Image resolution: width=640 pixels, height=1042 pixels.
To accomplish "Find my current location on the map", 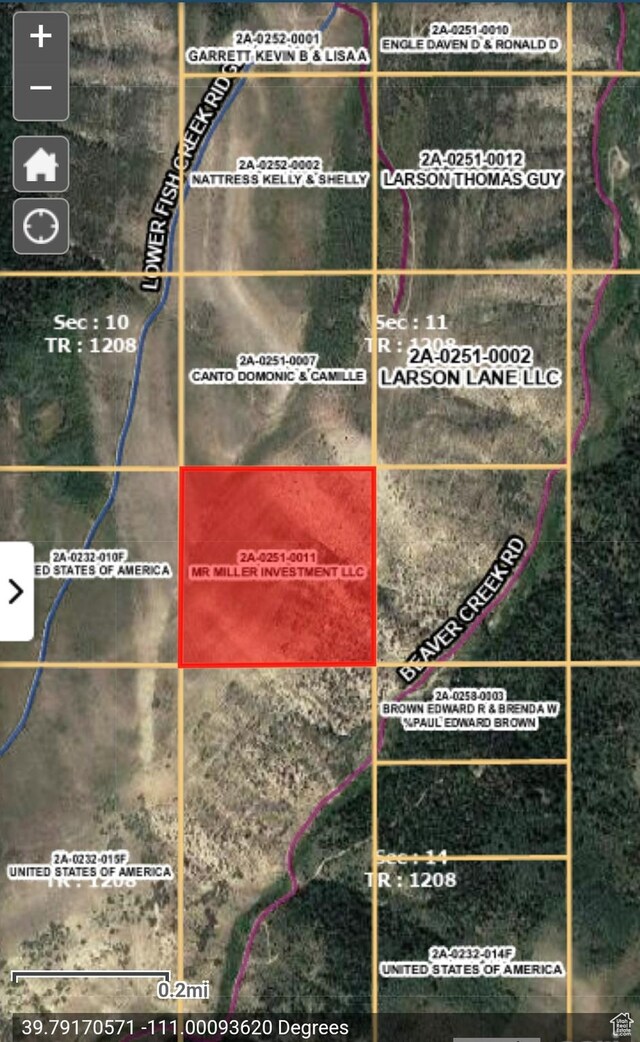I will 40,226.
